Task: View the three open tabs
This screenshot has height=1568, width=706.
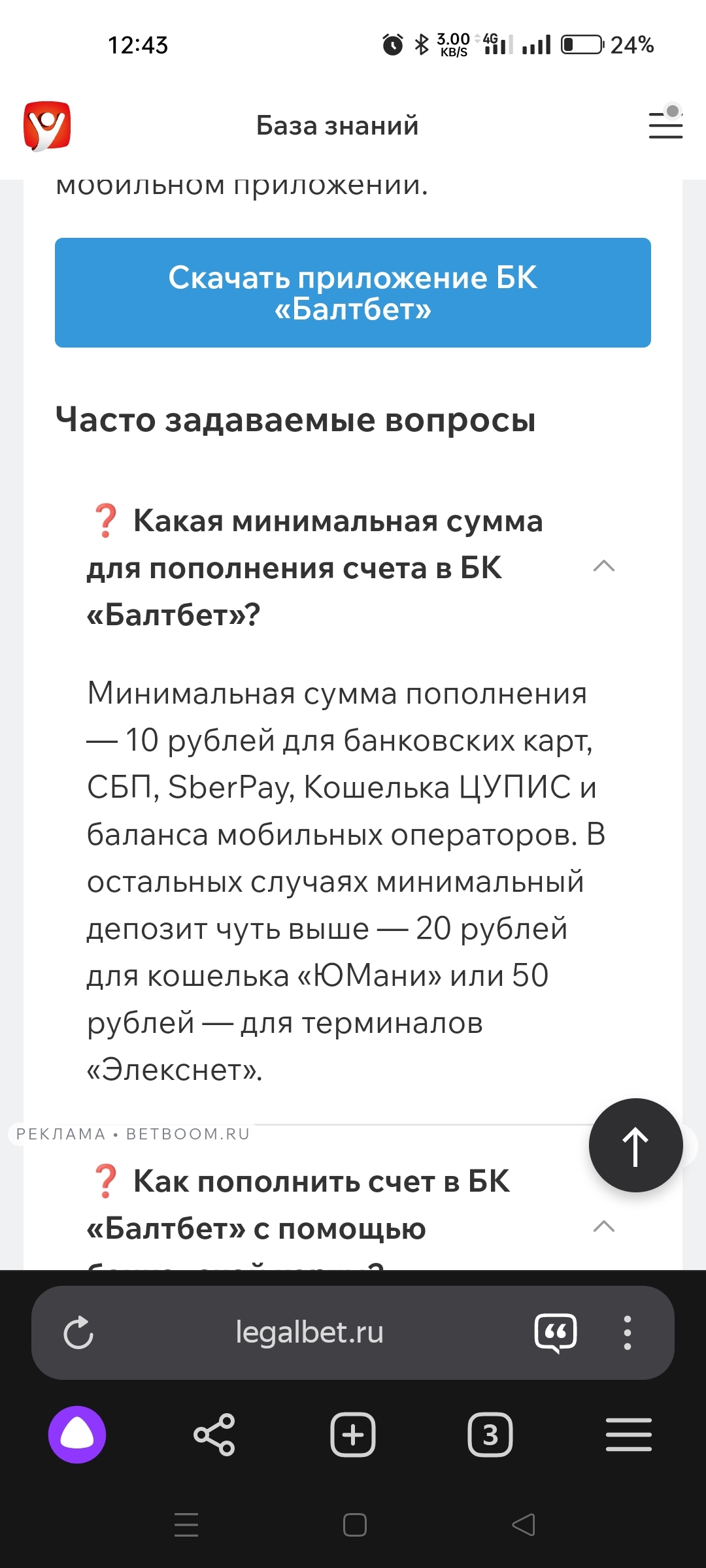Action: [x=490, y=1435]
